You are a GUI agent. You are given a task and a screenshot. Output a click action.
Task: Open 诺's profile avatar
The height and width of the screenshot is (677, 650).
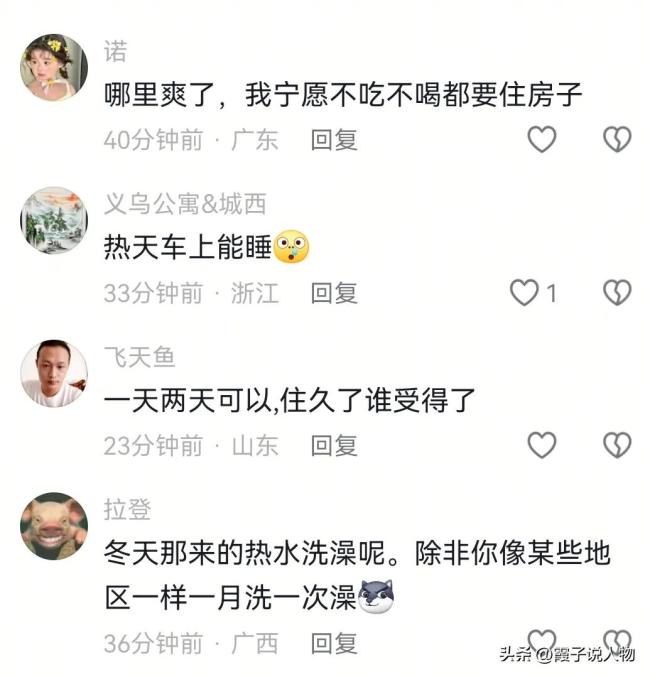pos(54,67)
